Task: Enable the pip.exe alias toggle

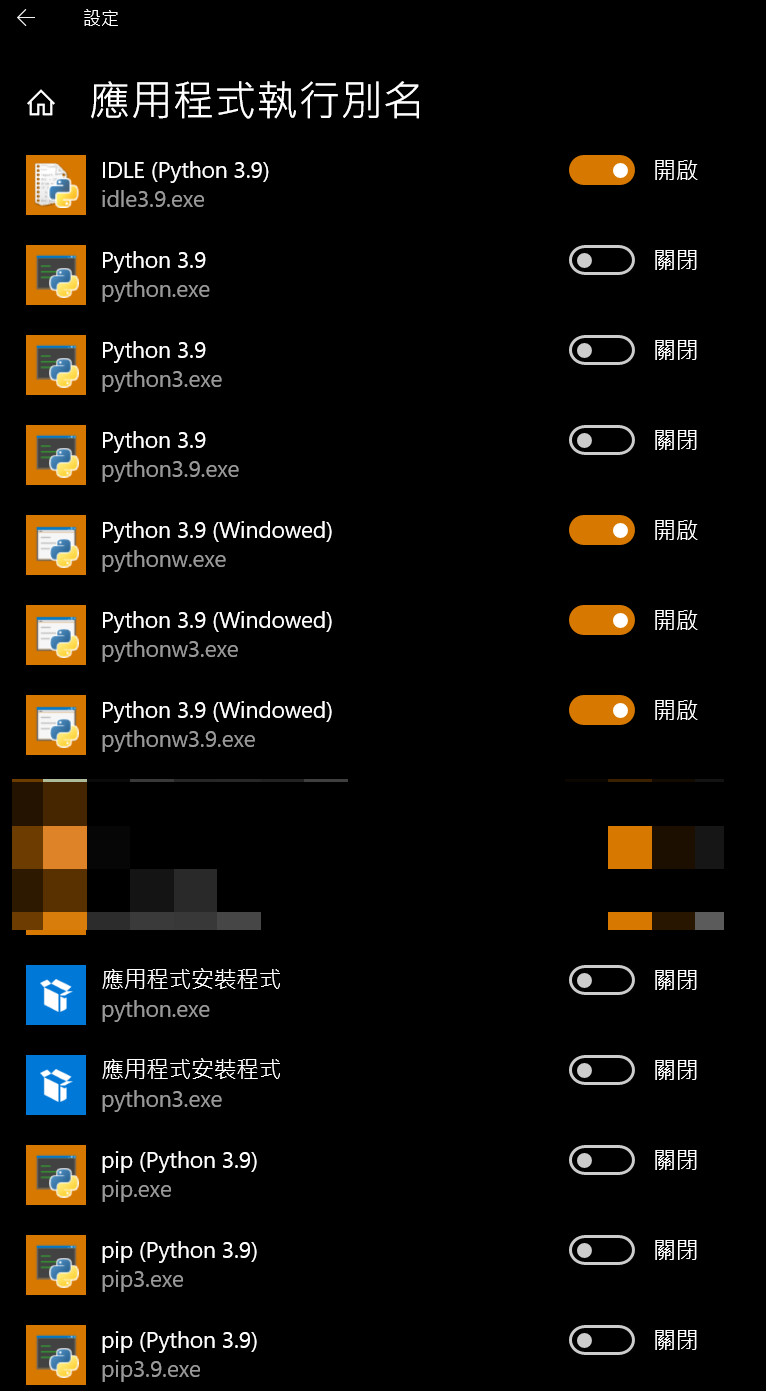Action: pos(601,1160)
